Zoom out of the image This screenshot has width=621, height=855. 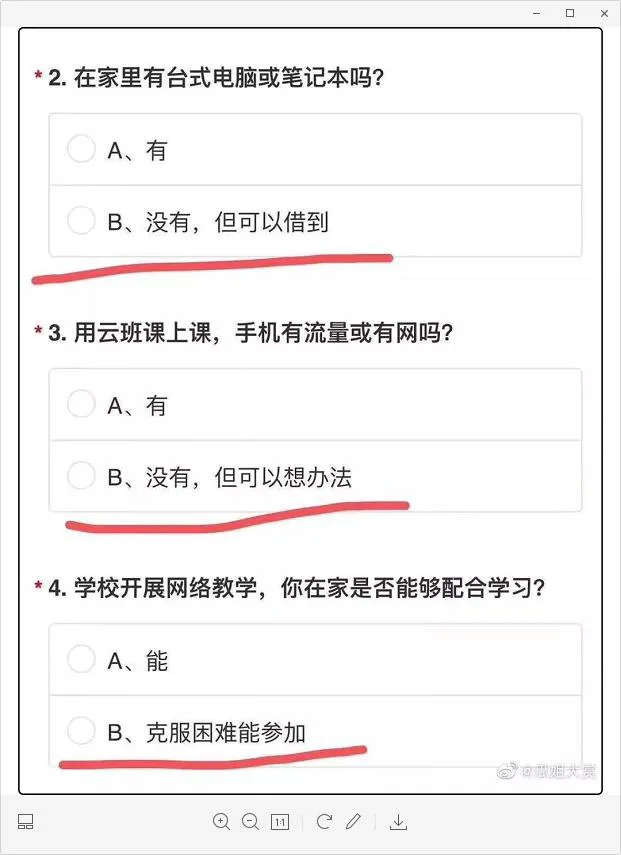point(251,822)
